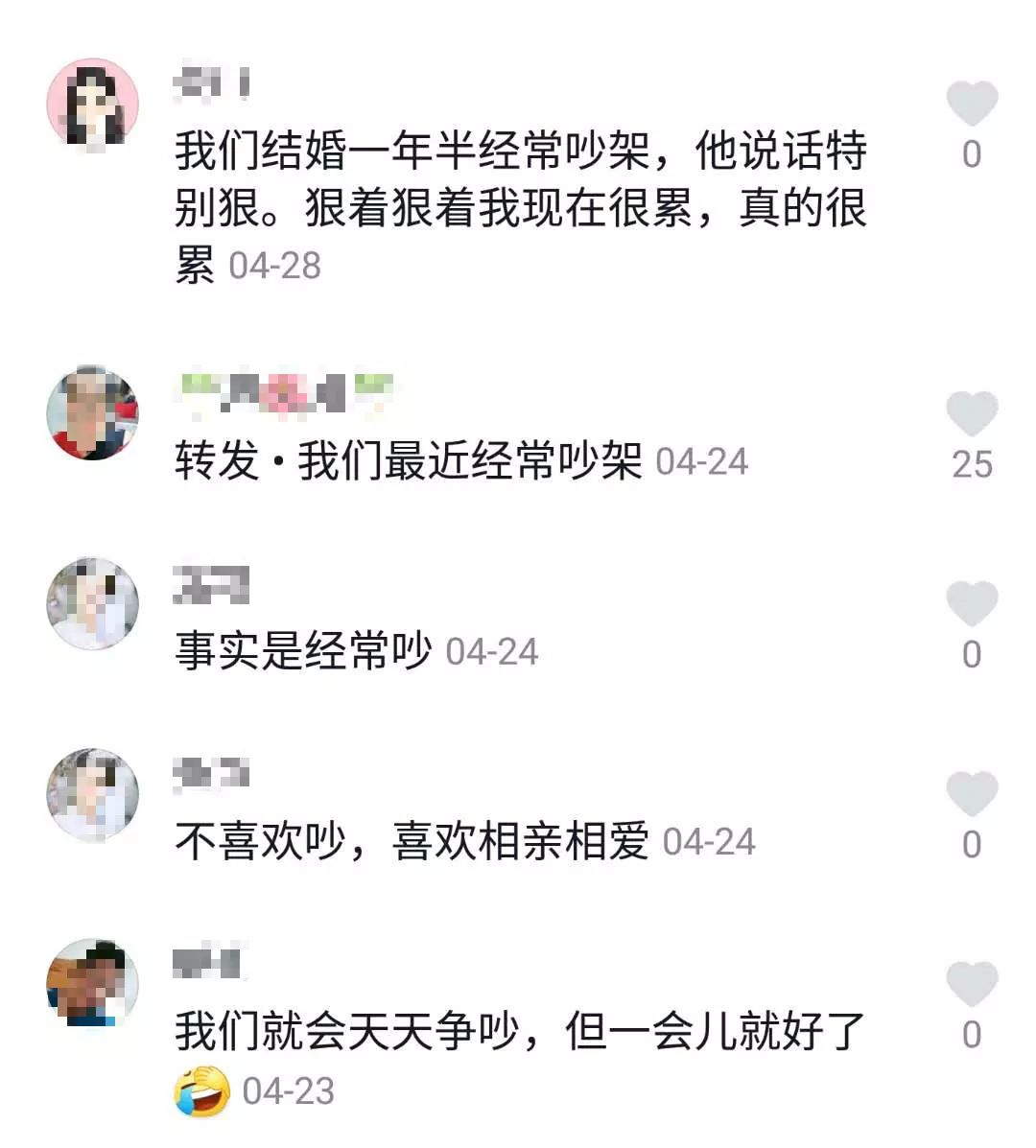Viewport: 1036px width, 1148px height.
Task: Like the comment 我们就会天天争吵
Action: (972, 984)
